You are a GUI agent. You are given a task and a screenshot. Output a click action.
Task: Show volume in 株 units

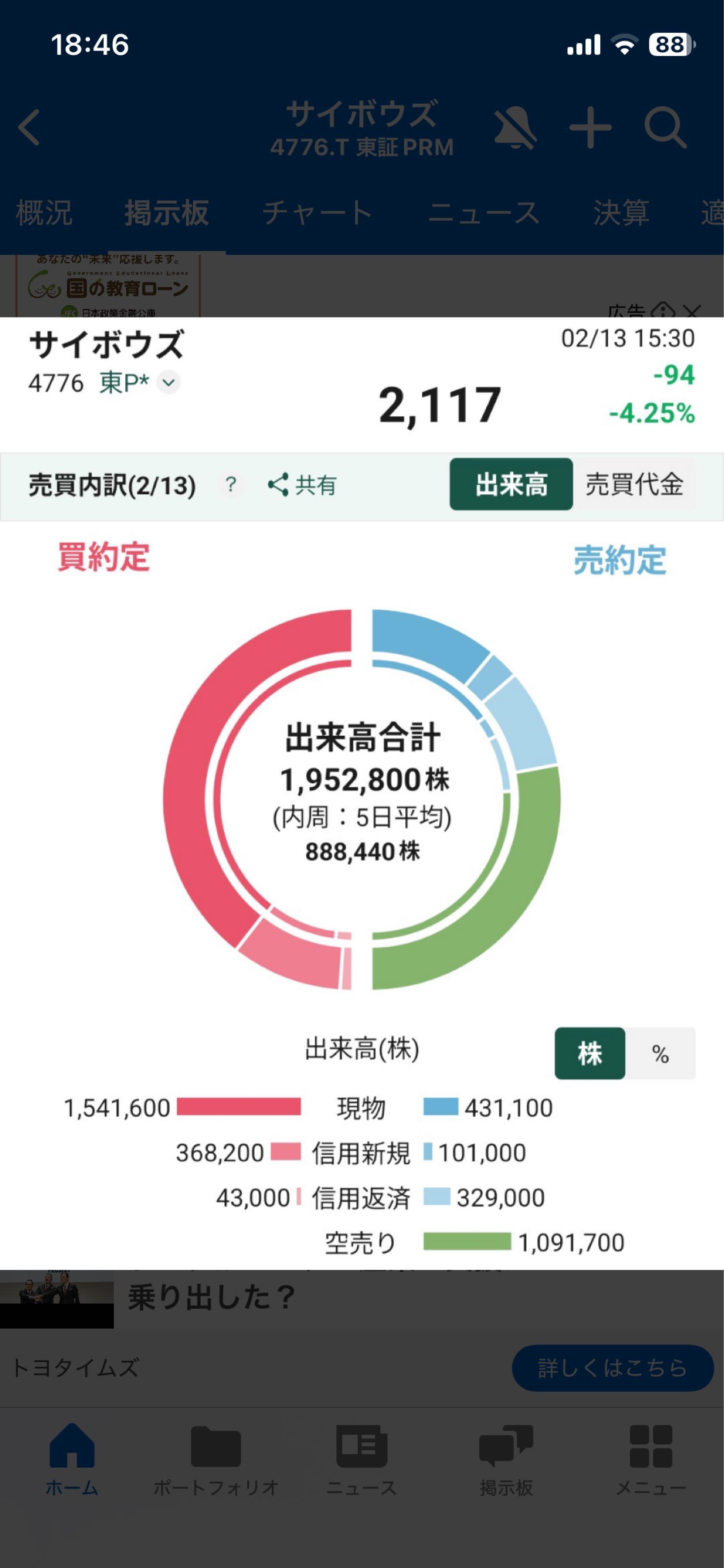point(589,1054)
